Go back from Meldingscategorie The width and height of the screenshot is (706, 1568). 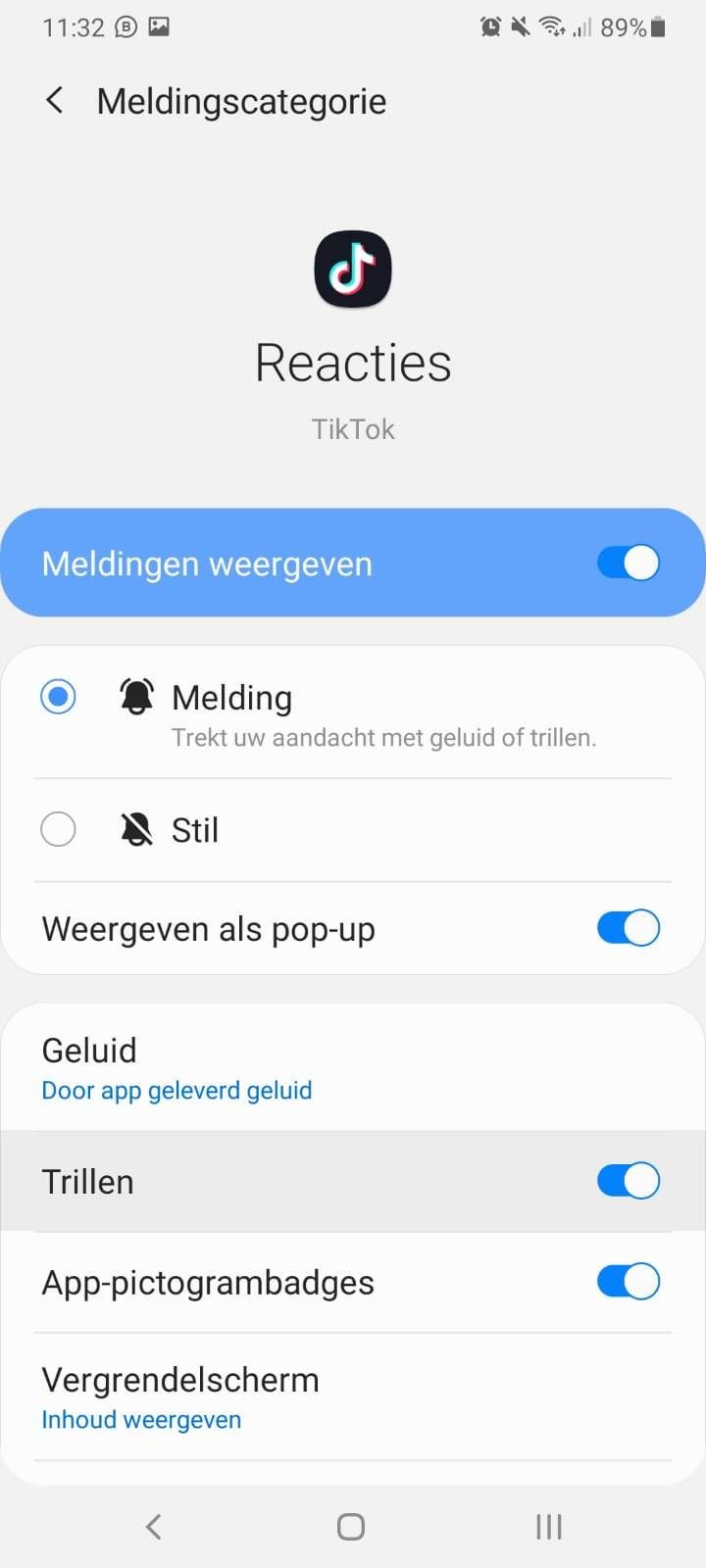click(55, 101)
